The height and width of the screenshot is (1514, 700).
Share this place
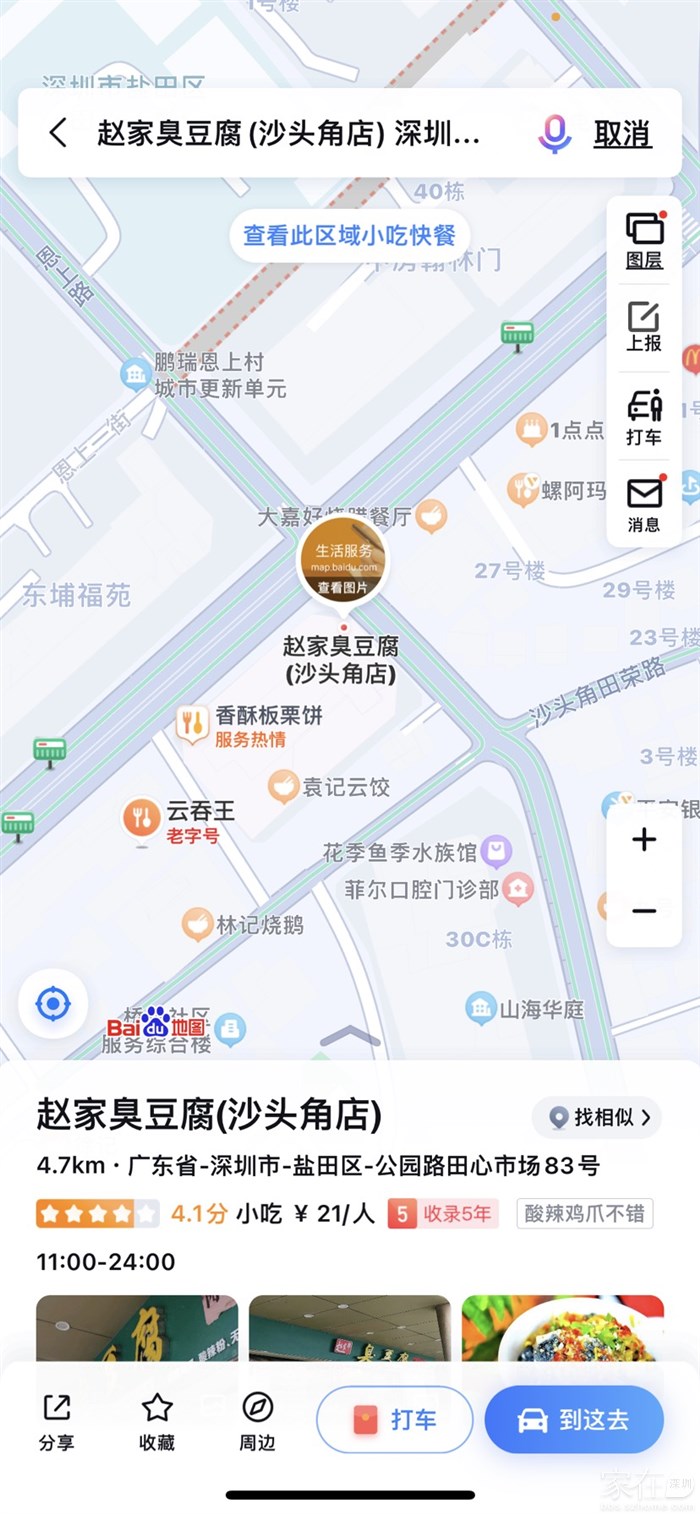tap(56, 1421)
